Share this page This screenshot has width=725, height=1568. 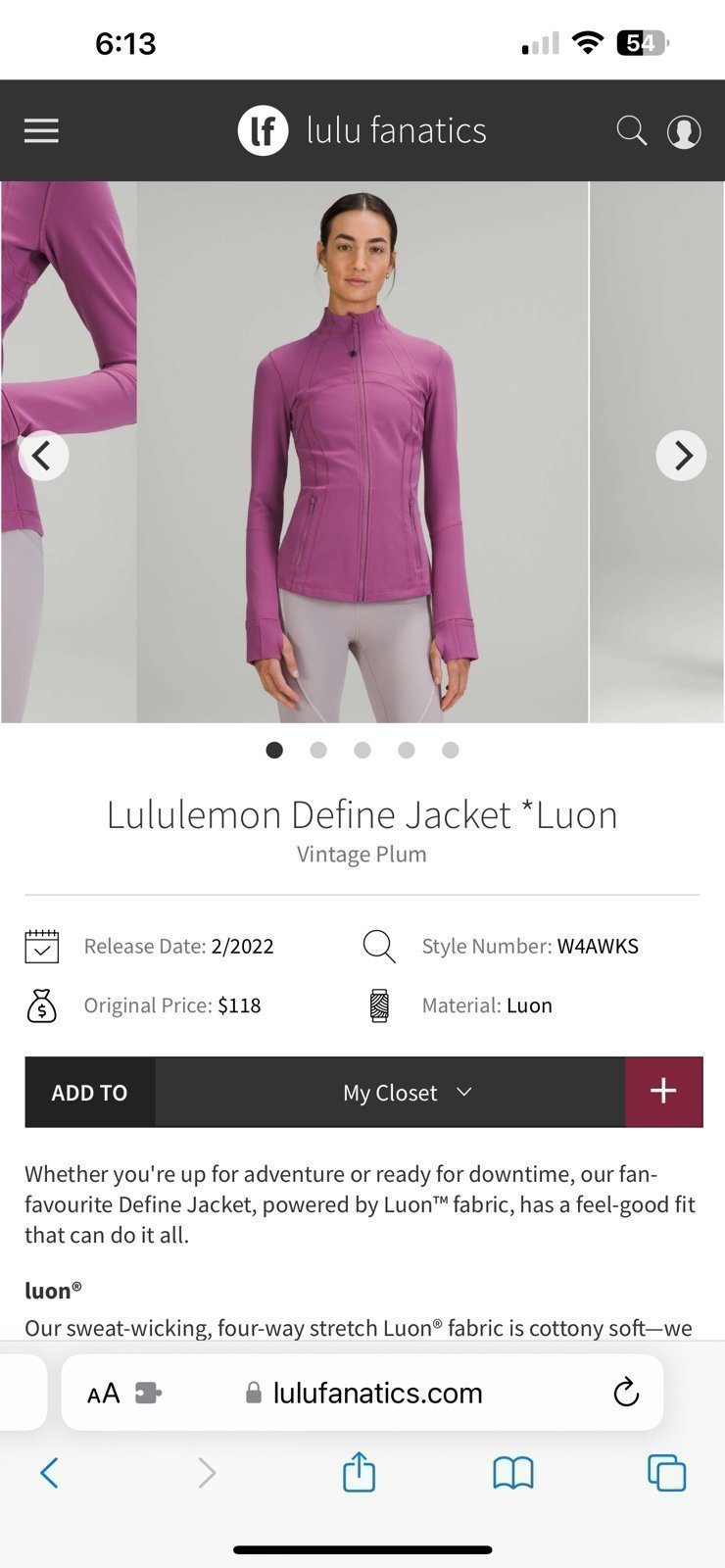(359, 1472)
